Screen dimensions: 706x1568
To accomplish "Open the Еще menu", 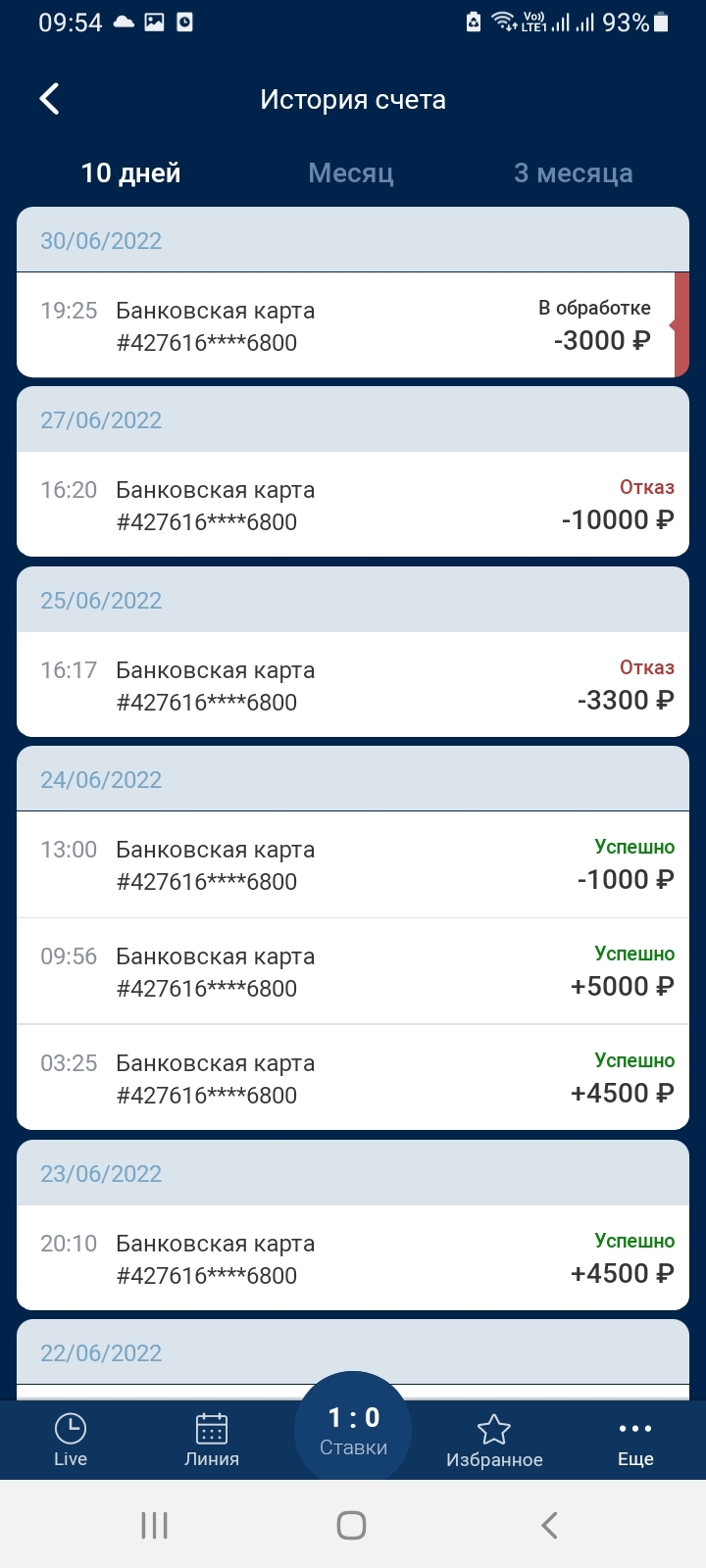I will pos(635,1440).
